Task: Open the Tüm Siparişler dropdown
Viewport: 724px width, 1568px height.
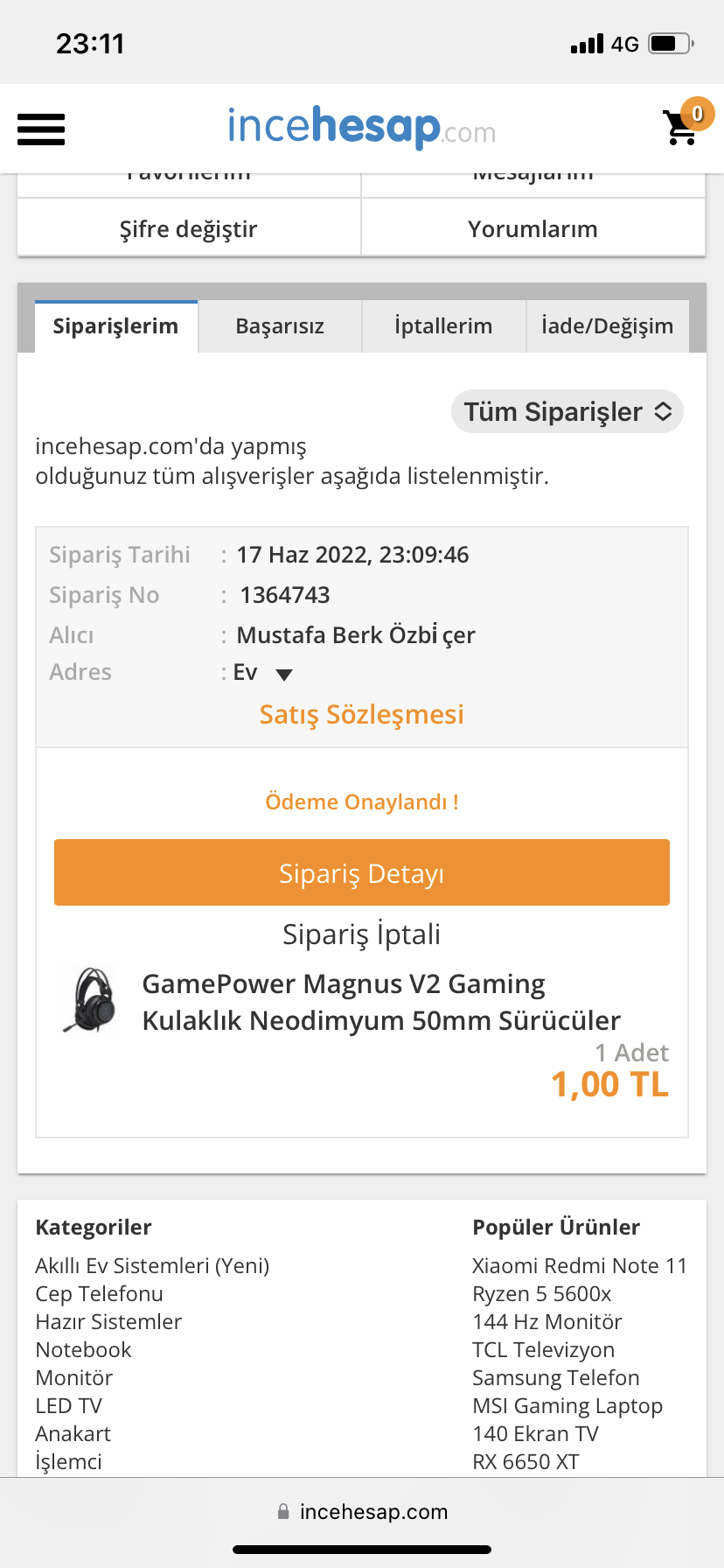Action: tap(567, 412)
